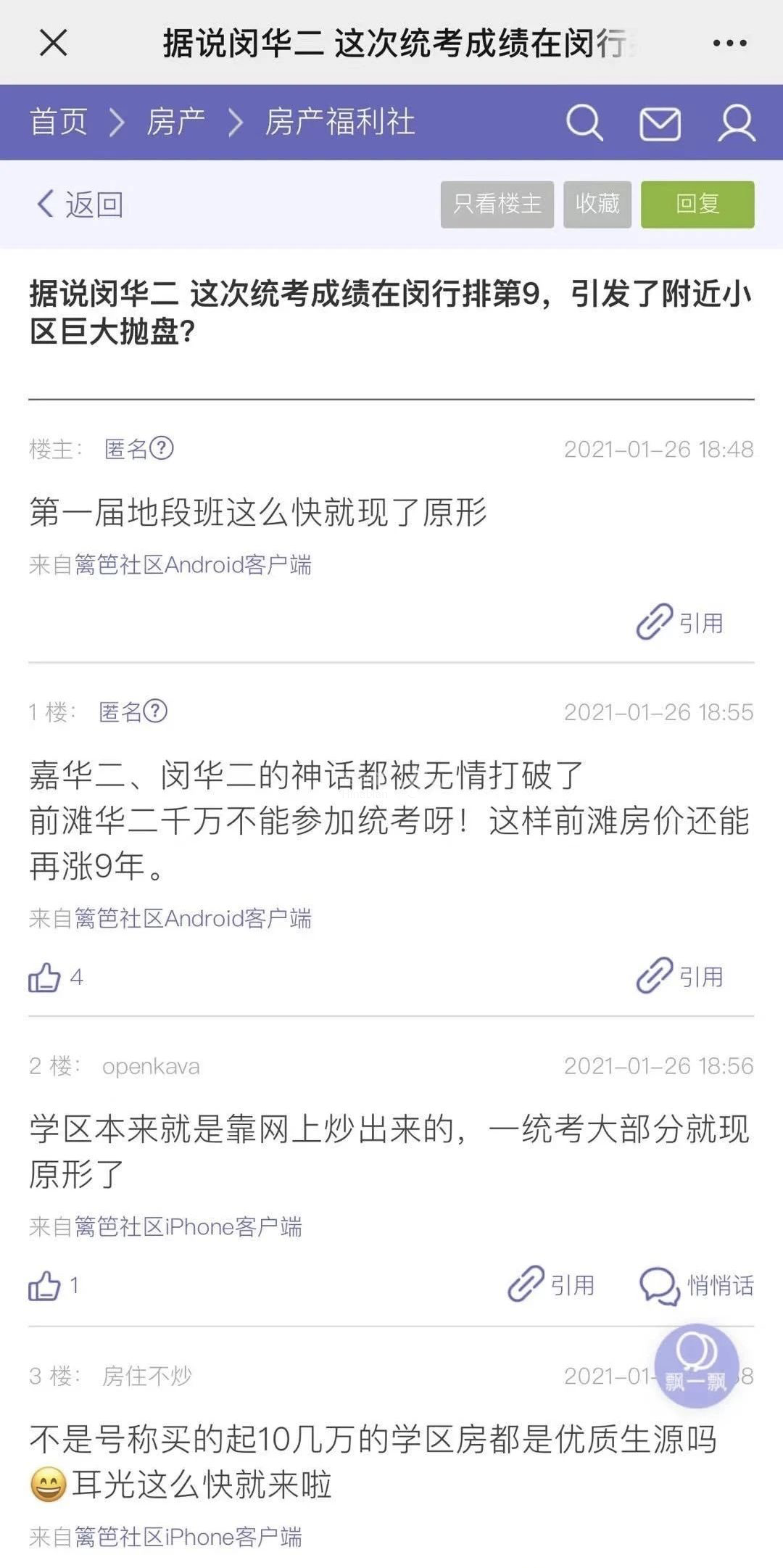Image resolution: width=783 pixels, height=1568 pixels.
Task: Quote the 1 楼 reply
Action: pyautogui.click(x=680, y=976)
